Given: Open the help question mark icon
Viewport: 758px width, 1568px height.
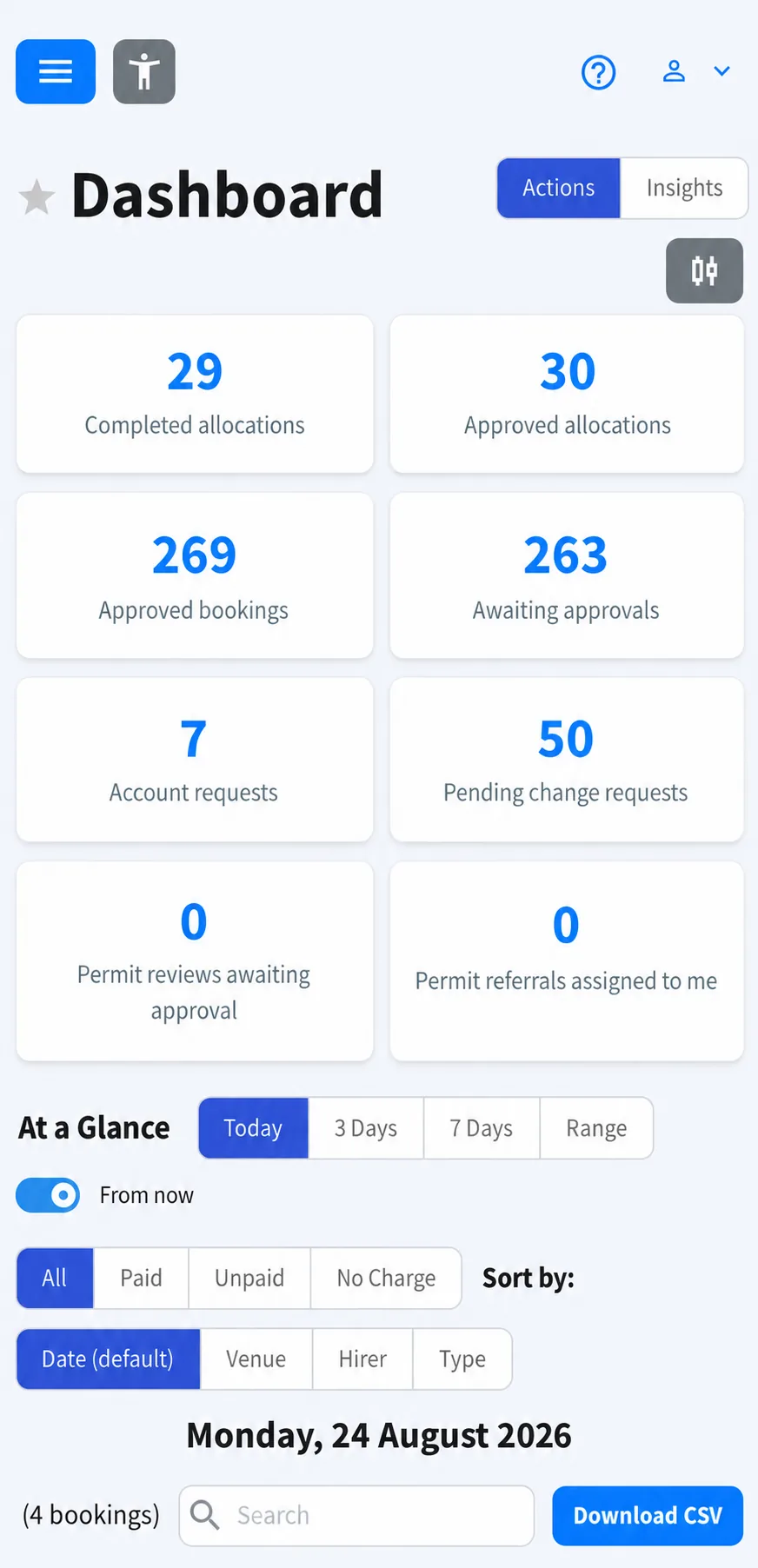Looking at the screenshot, I should pyautogui.click(x=598, y=72).
